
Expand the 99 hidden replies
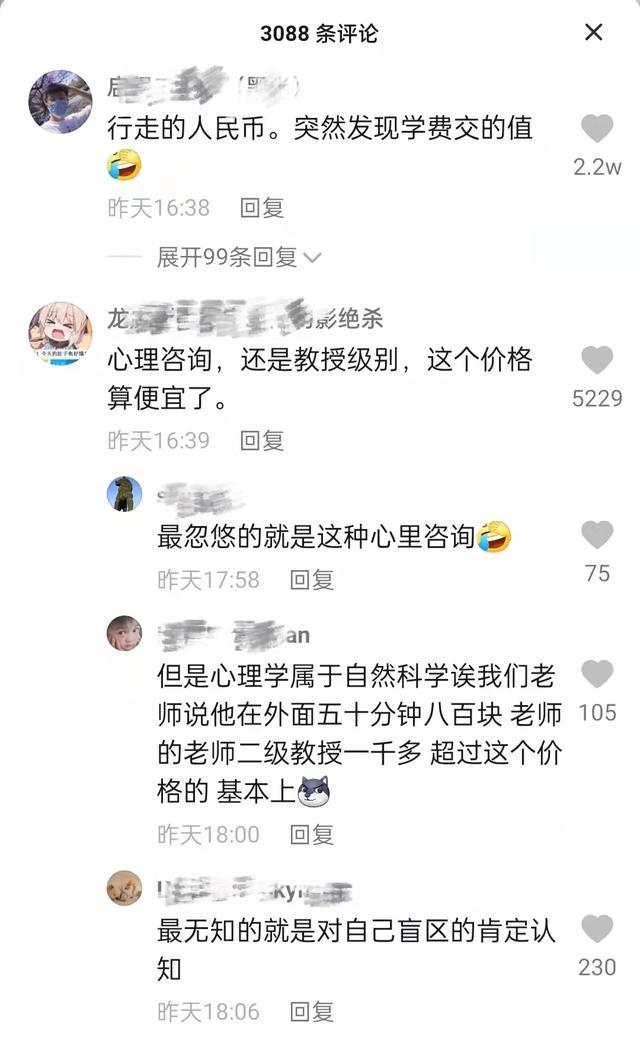coord(239,256)
